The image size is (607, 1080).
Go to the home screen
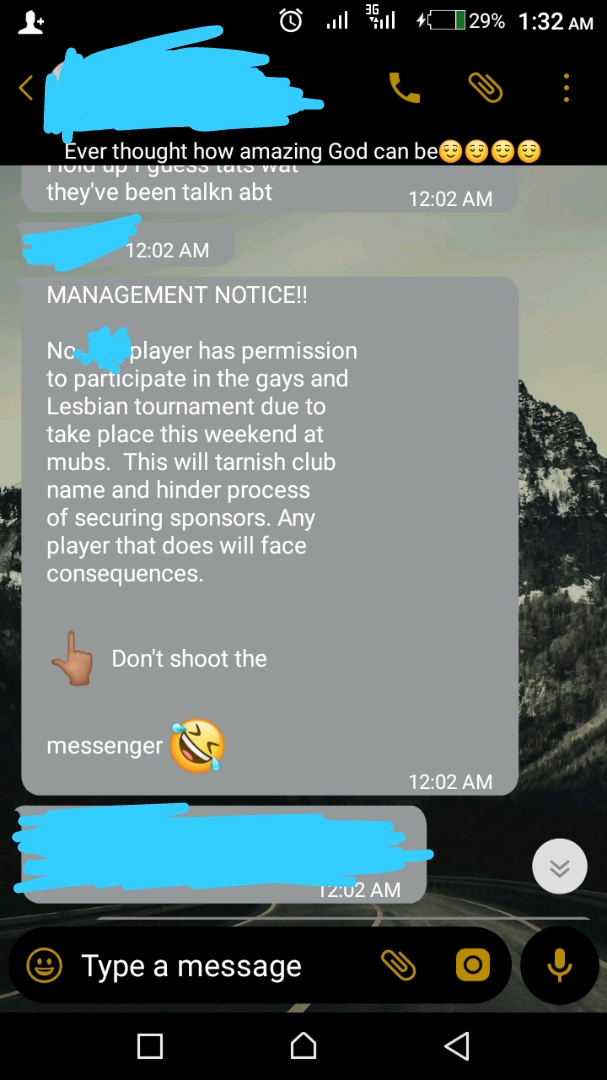[x=303, y=1046]
